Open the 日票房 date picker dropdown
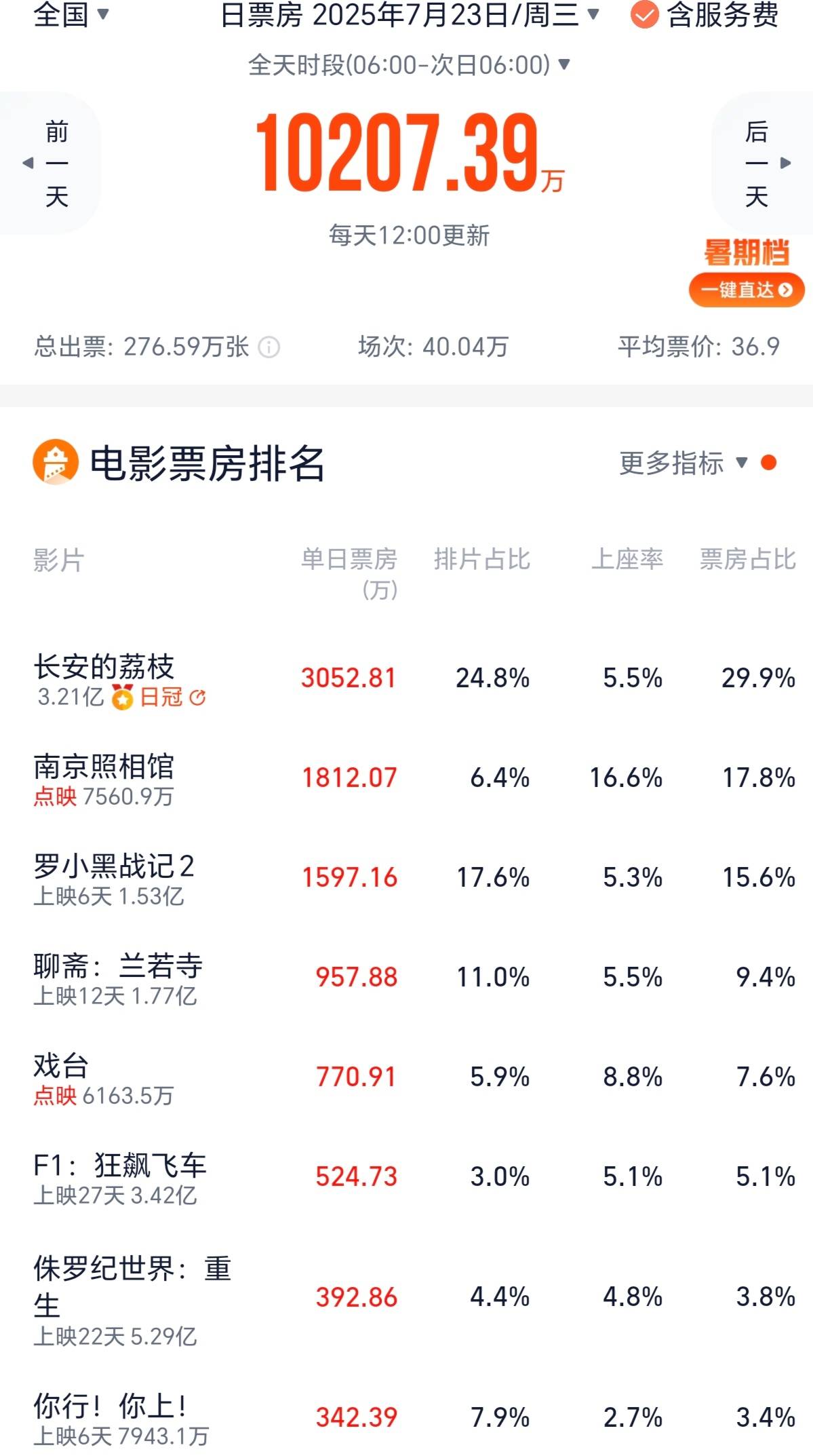 (x=410, y=14)
